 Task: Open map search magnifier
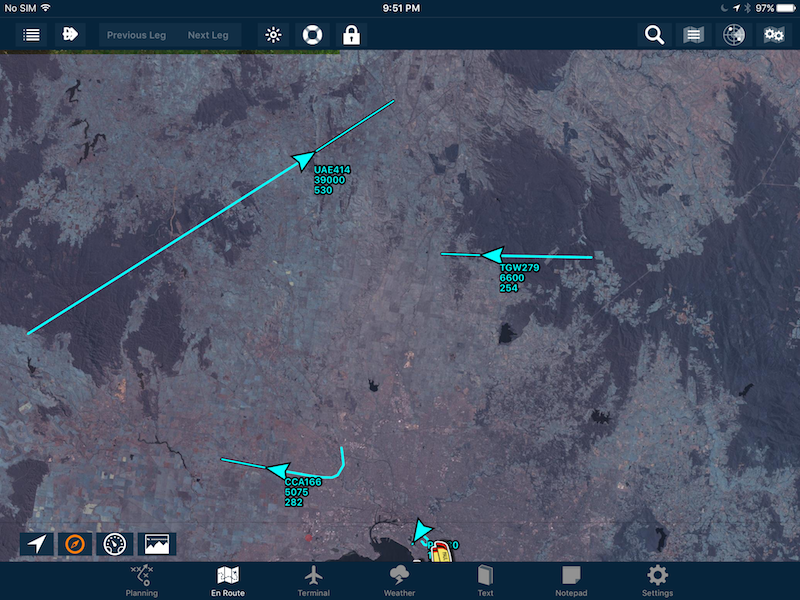point(654,35)
